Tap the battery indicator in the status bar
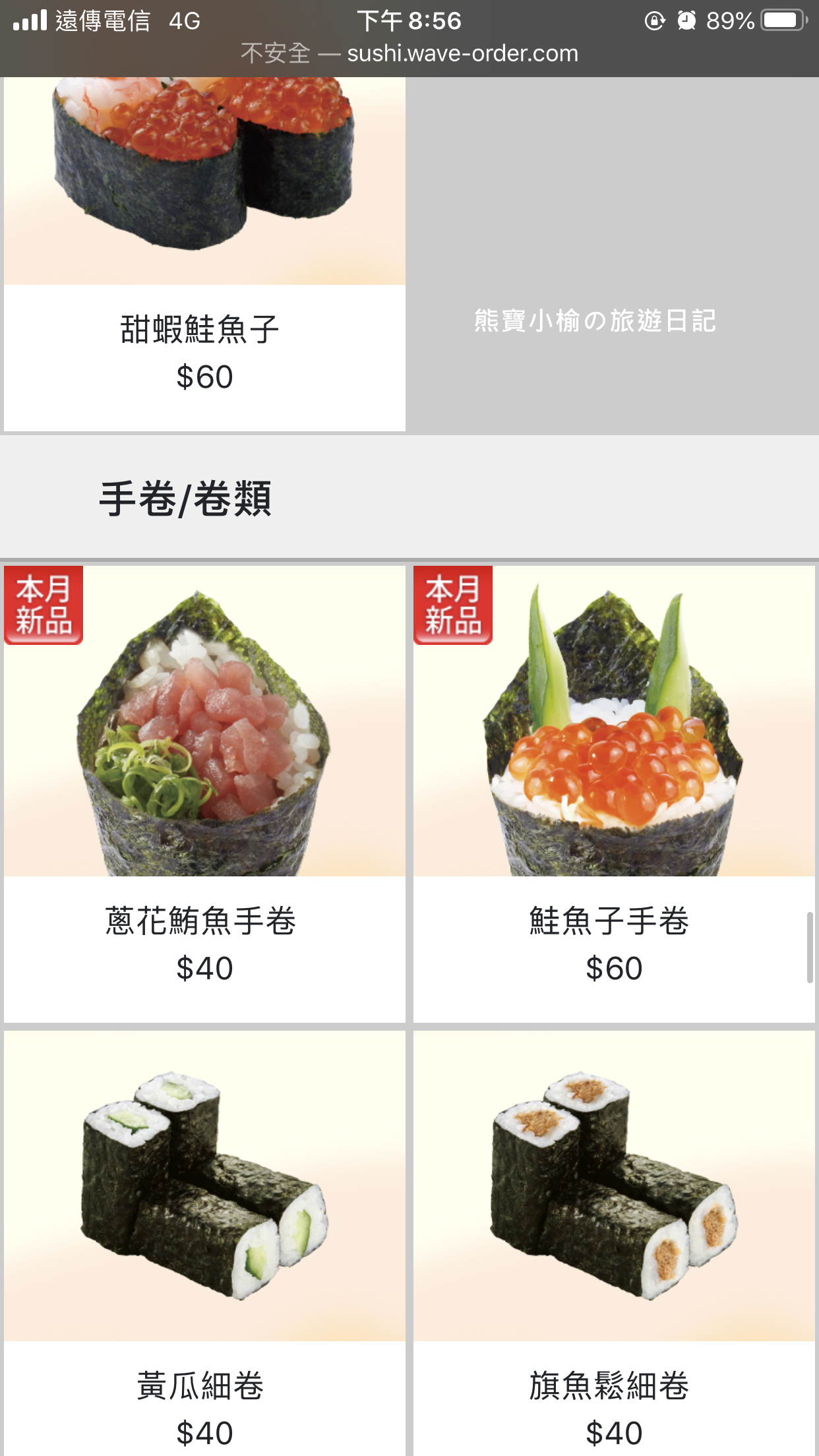Viewport: 819px width, 1456px height. click(781, 20)
